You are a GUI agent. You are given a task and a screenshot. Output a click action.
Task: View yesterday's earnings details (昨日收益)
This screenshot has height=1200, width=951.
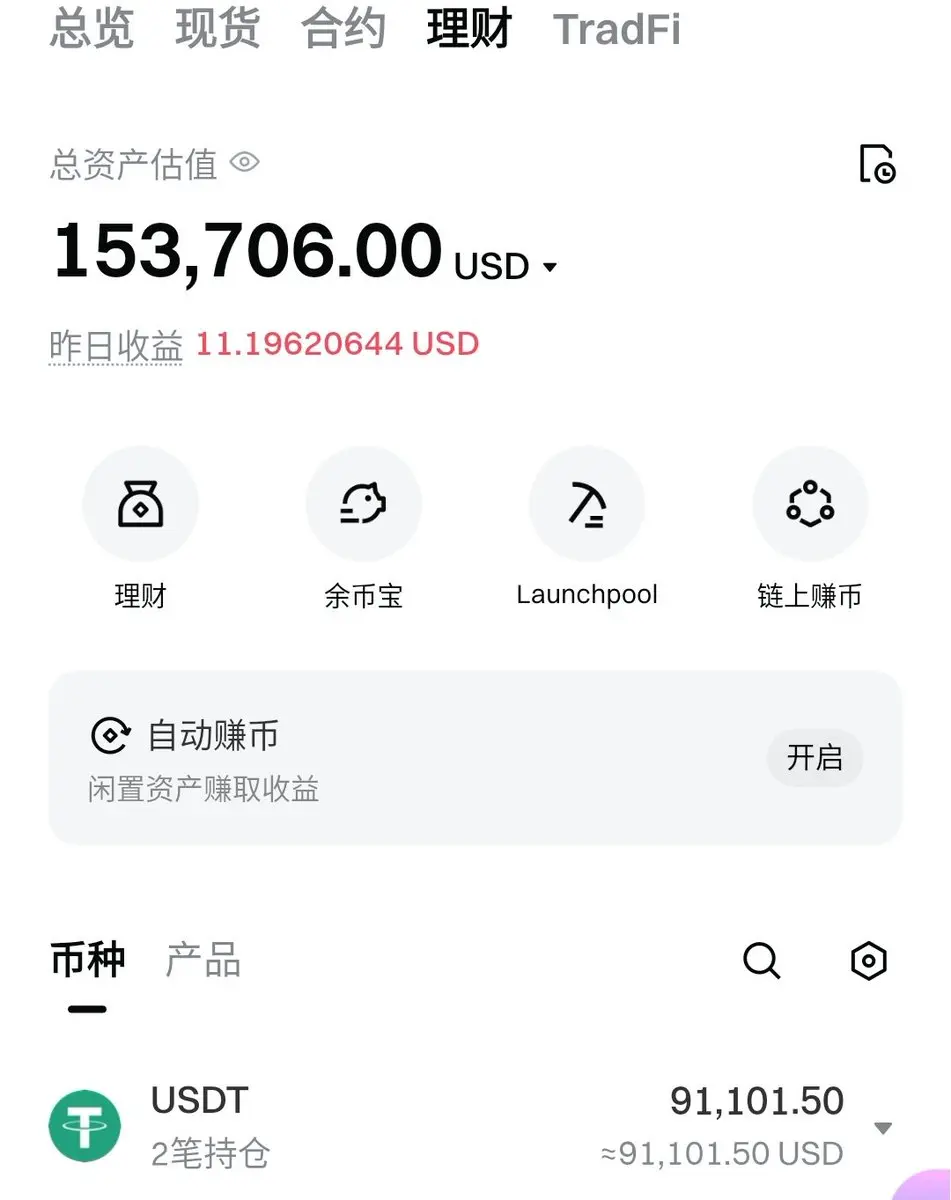pos(116,345)
